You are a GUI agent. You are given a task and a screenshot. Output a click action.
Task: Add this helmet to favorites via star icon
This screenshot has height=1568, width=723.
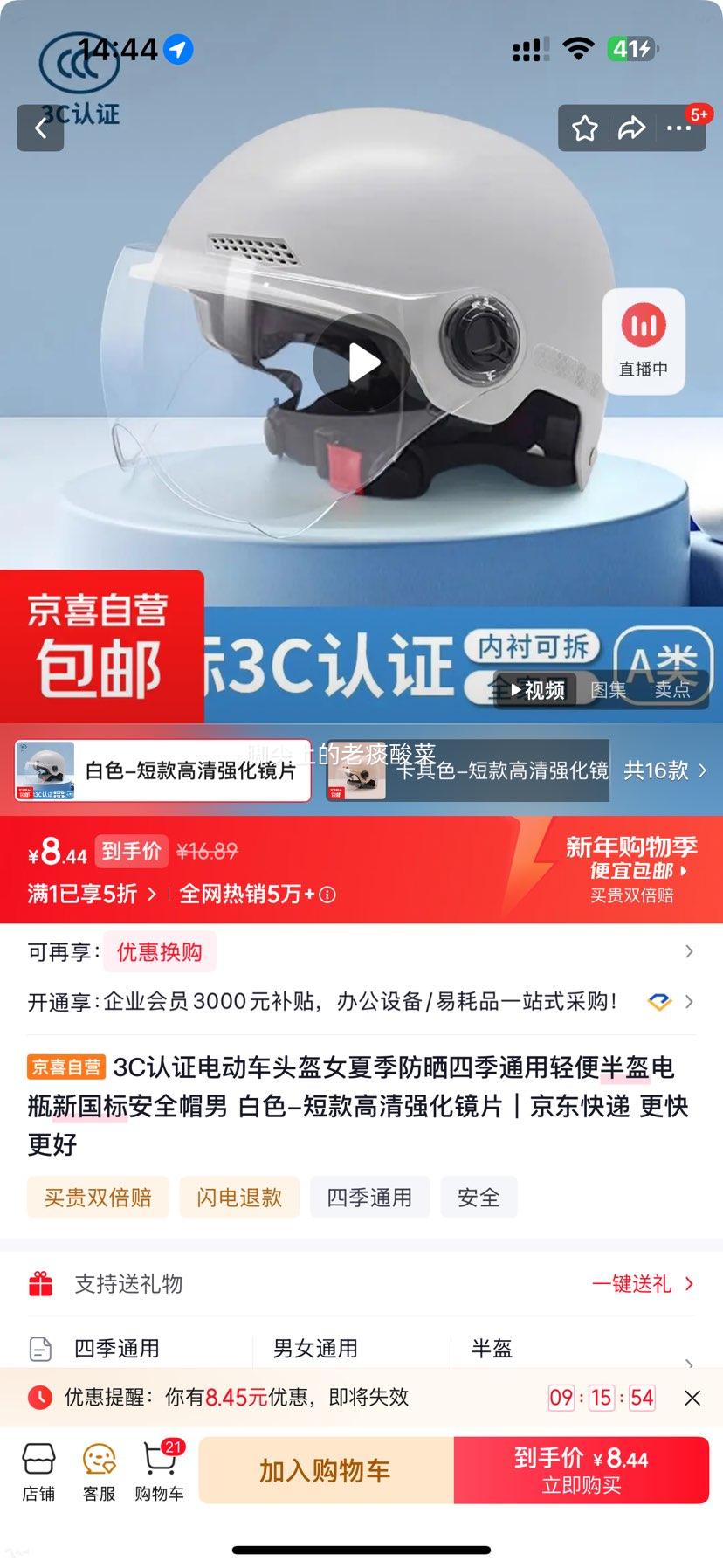coord(583,127)
